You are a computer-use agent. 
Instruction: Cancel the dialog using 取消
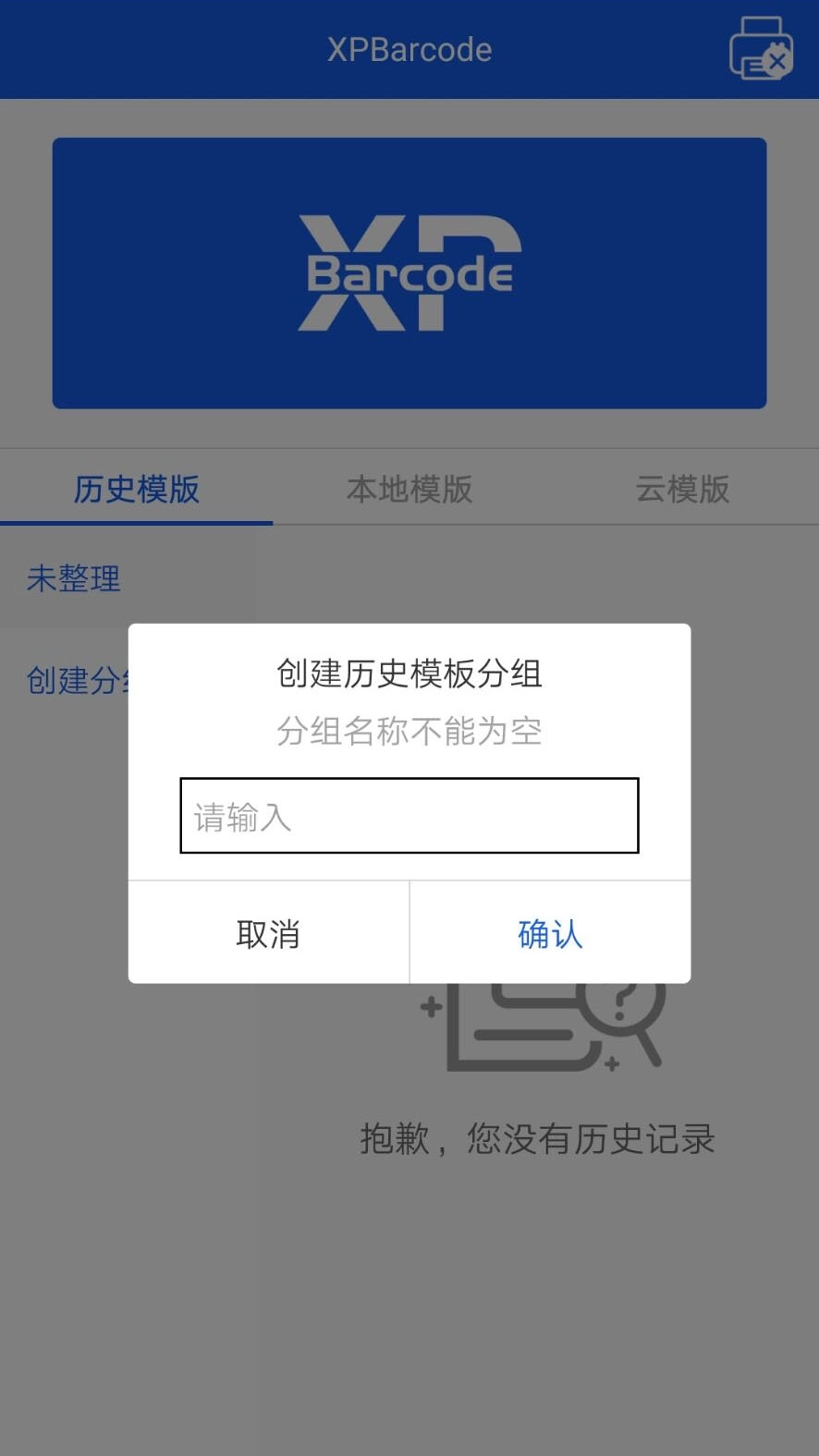[x=267, y=934]
